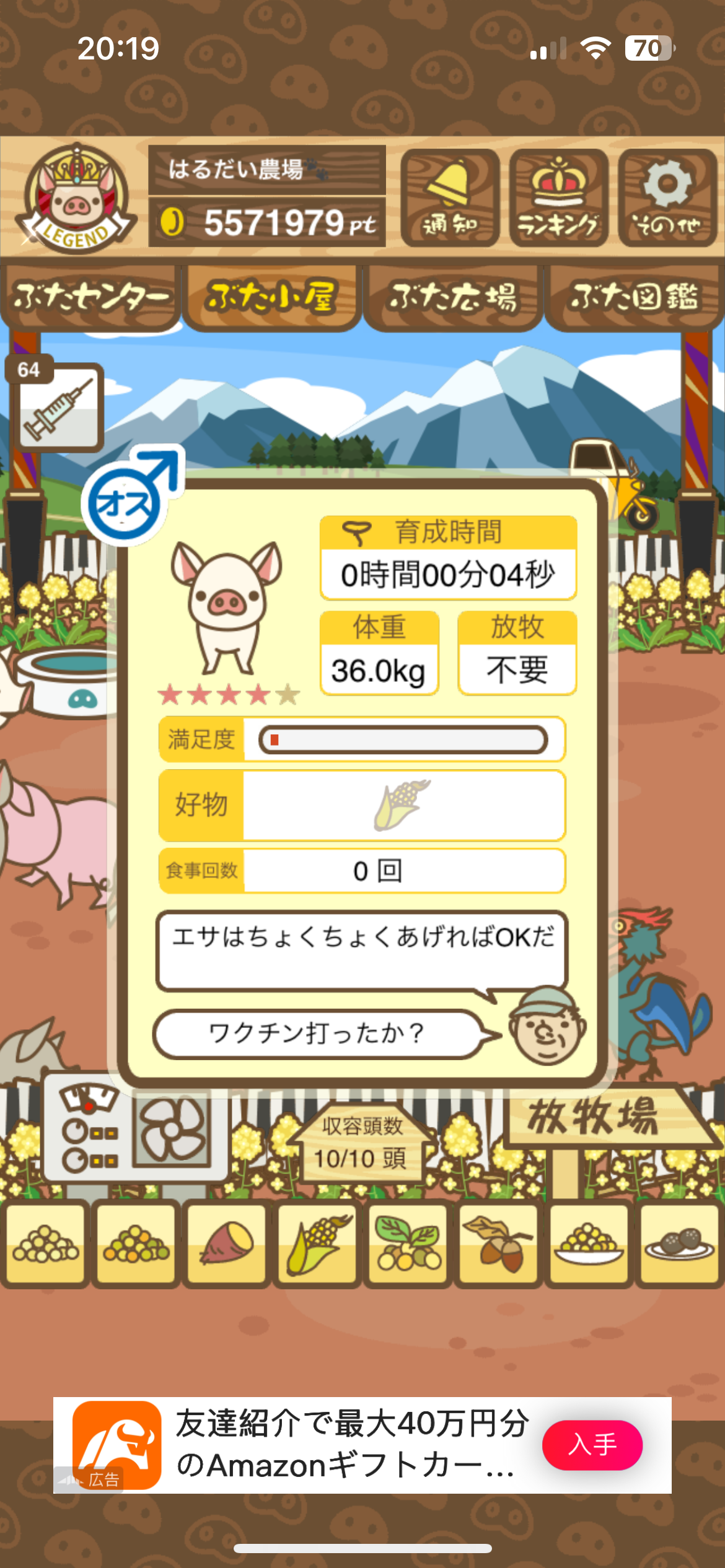
Task: Use the vaccine syringe item
Action: [x=58, y=407]
